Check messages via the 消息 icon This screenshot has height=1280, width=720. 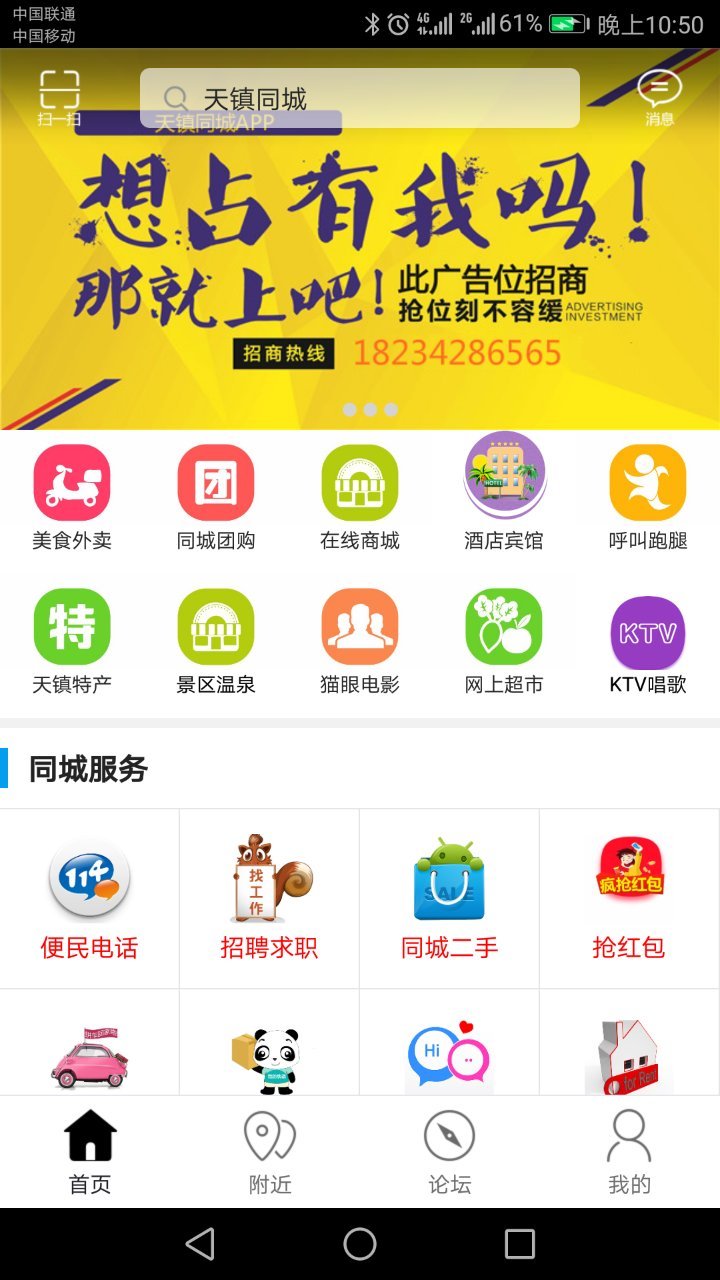[x=658, y=95]
